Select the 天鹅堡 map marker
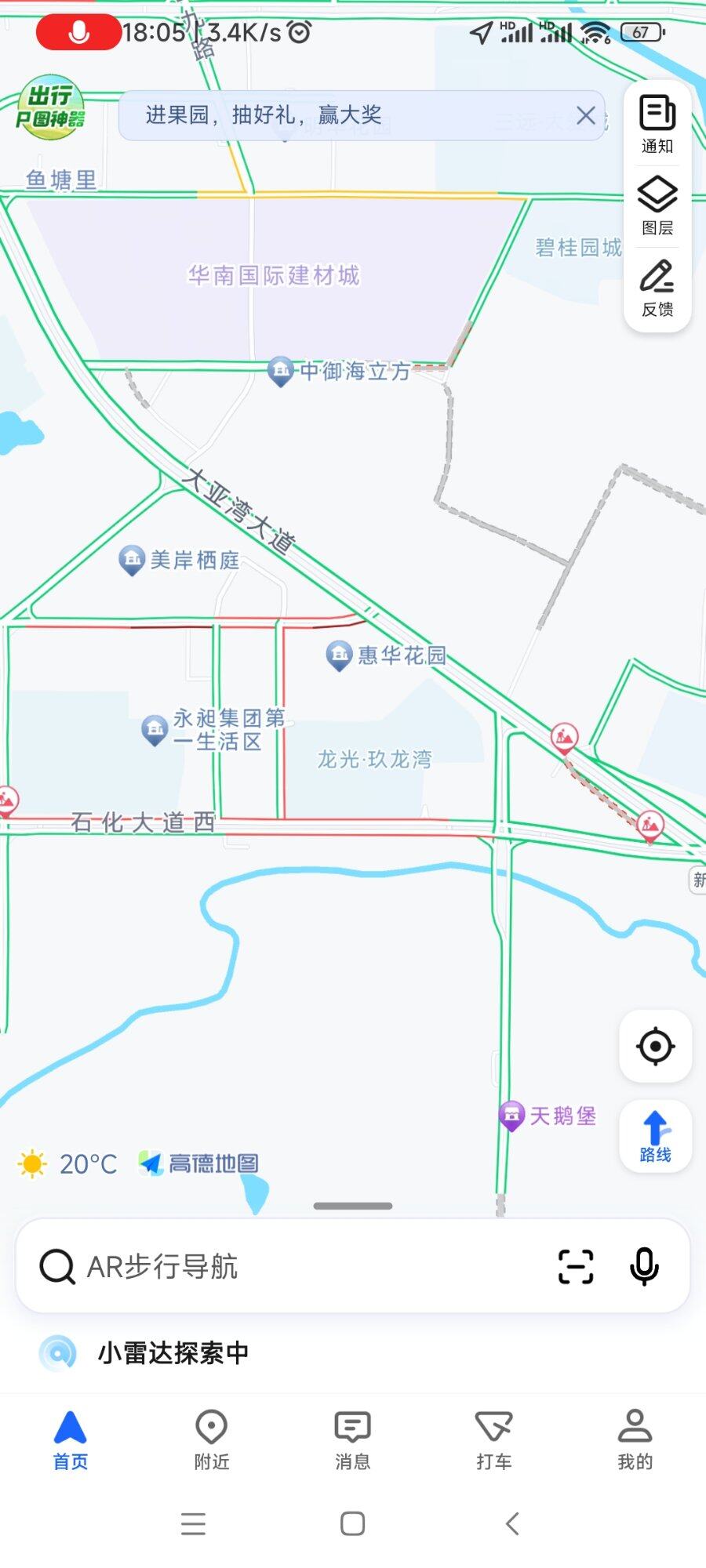This screenshot has width=706, height=1568. pyautogui.click(x=511, y=1114)
